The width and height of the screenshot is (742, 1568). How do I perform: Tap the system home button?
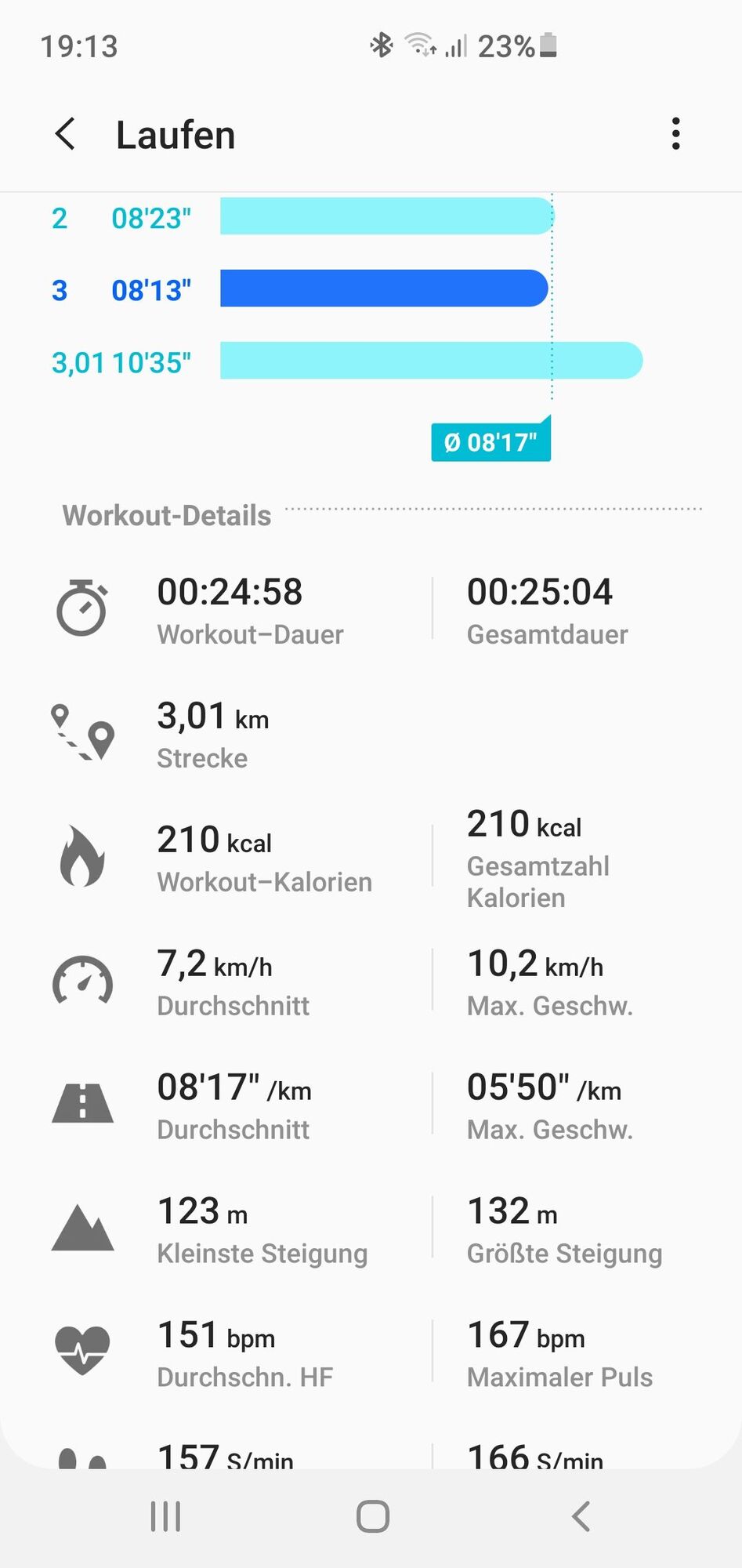click(372, 1516)
